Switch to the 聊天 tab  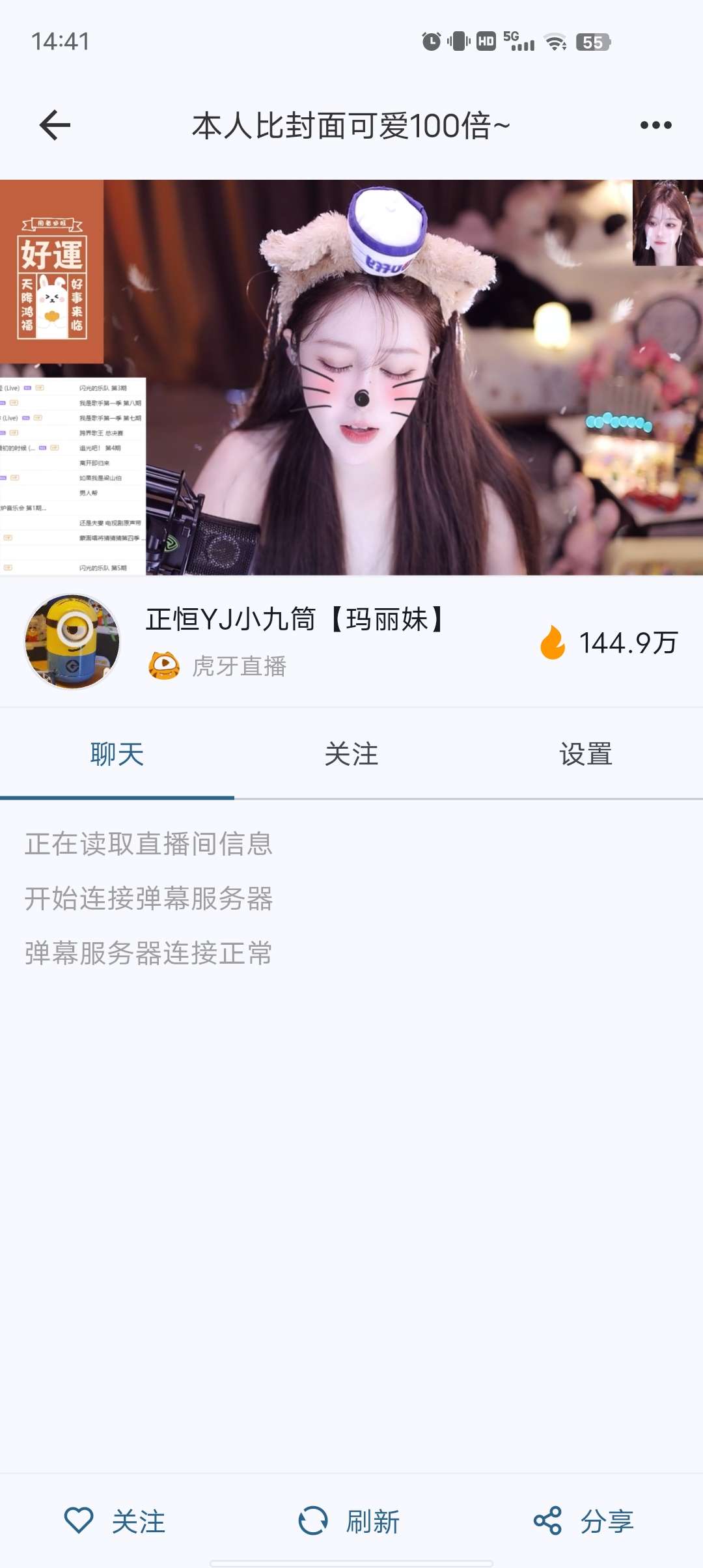(117, 754)
